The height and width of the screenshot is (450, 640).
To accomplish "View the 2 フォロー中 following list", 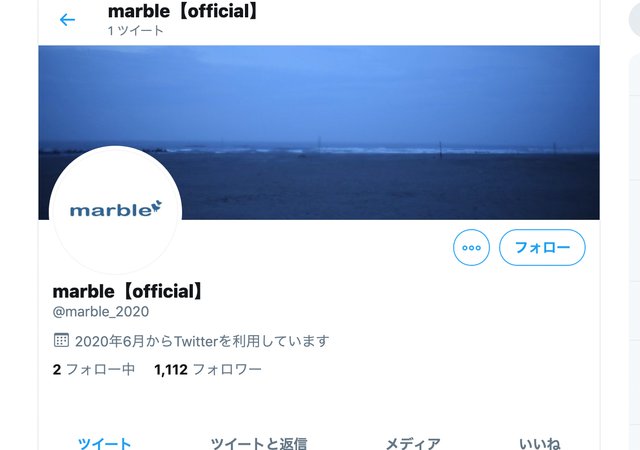I will [93, 370].
